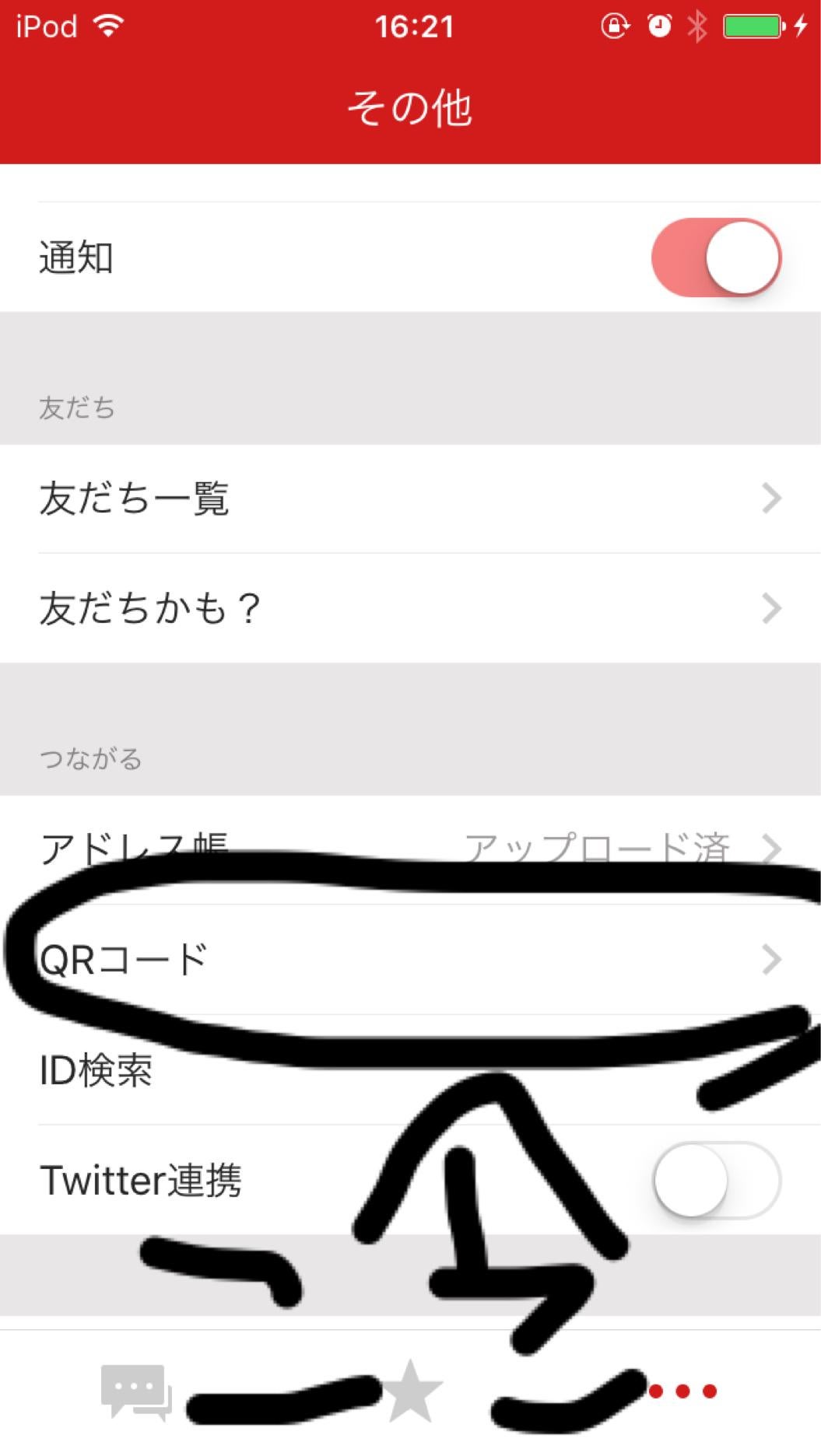The height and width of the screenshot is (1456, 821).
Task: Tap the orientation lock status icon
Action: [616, 26]
